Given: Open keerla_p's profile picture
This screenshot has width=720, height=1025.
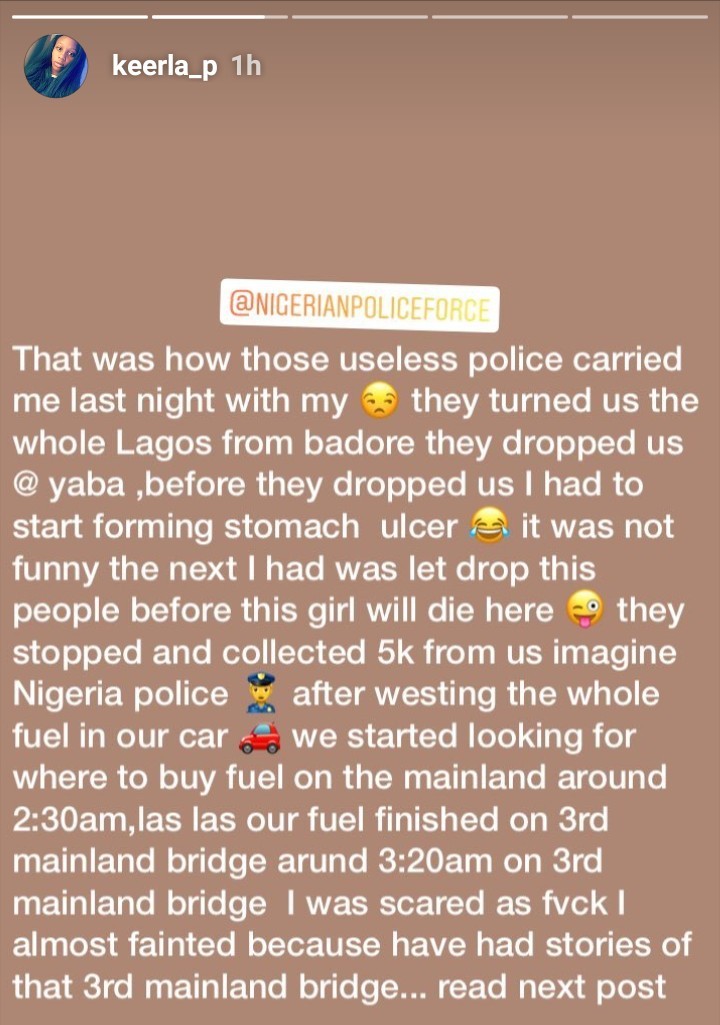Looking at the screenshot, I should 57,66.
